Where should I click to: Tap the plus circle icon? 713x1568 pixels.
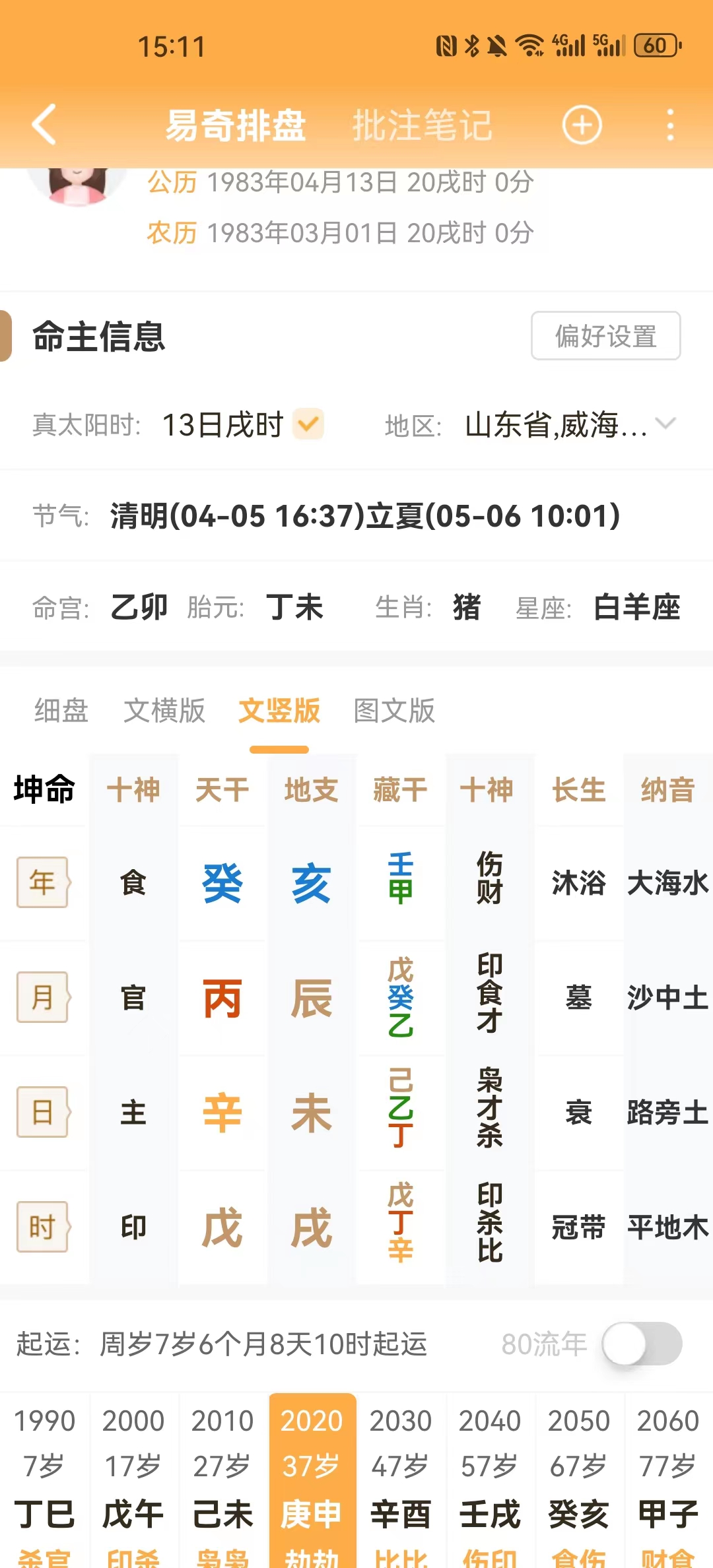point(582,125)
